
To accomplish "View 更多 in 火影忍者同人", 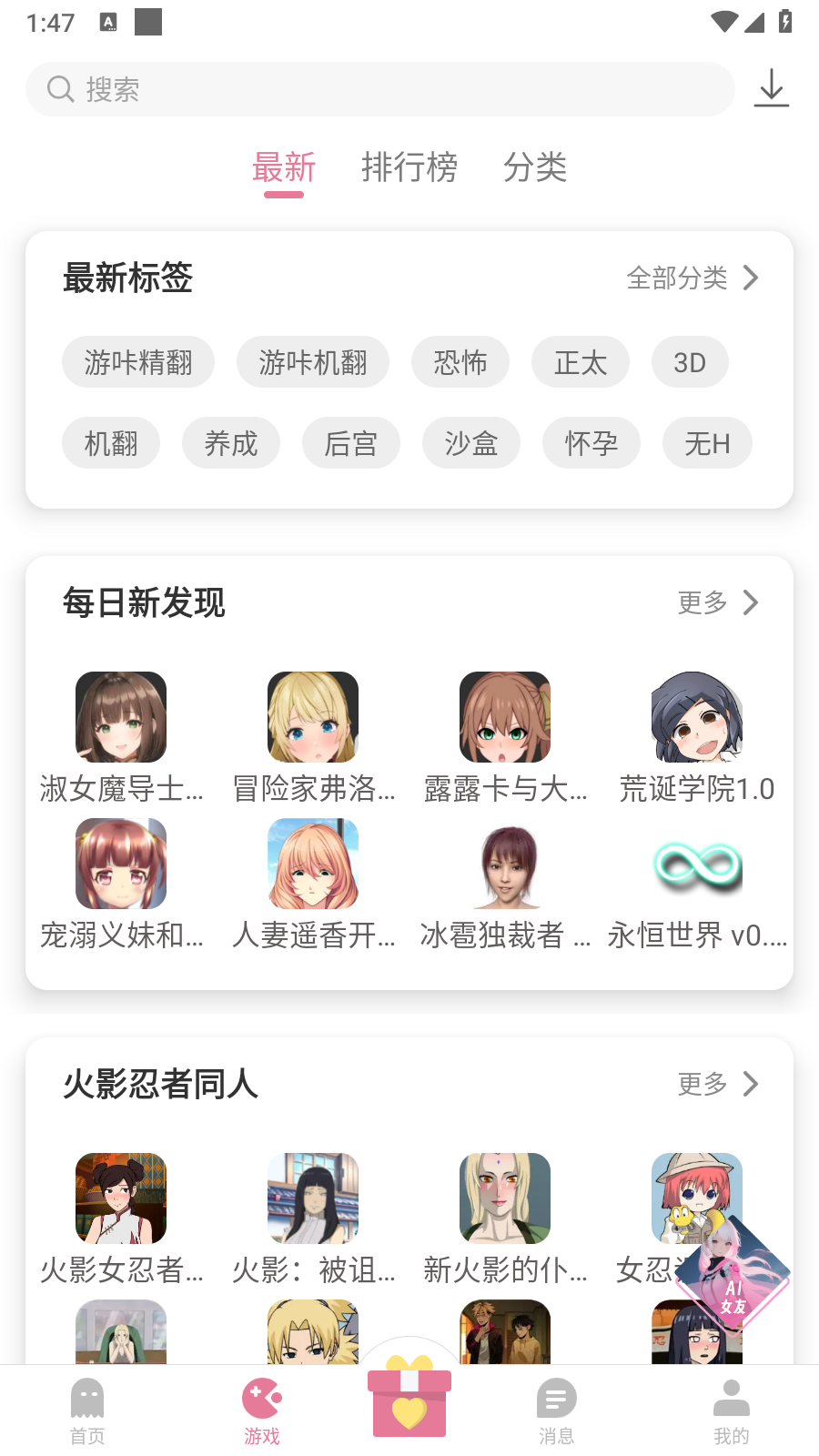I will click(718, 1084).
